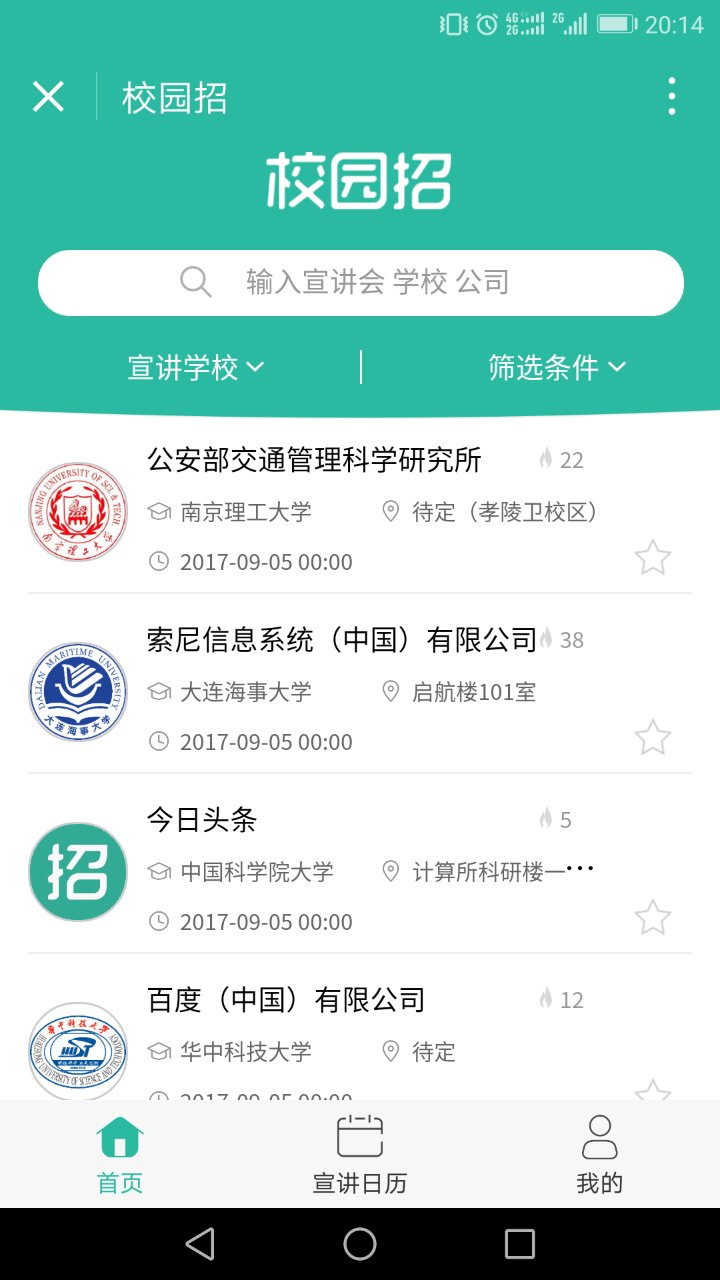Switch to the 宣讲日历 tab
This screenshot has height=1280, width=720.
coord(360,1155)
